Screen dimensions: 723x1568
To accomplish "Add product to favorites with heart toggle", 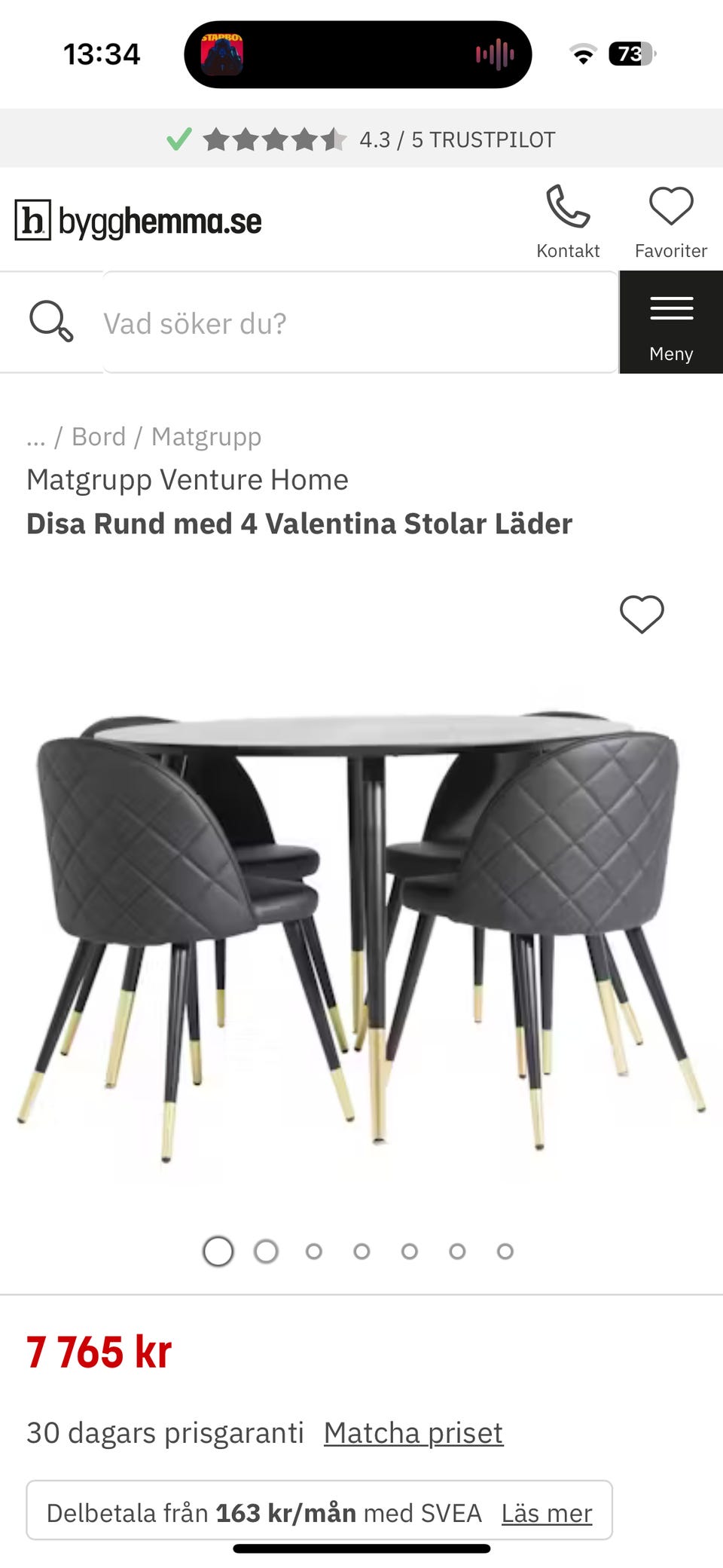I will pyautogui.click(x=640, y=615).
